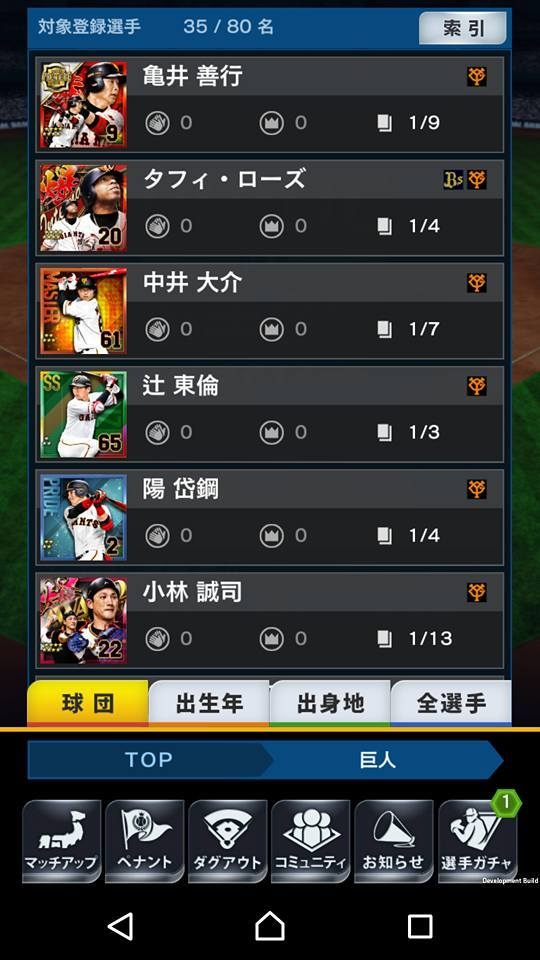Open ペナント menu
Viewport: 540px width, 960px height.
pos(144,841)
